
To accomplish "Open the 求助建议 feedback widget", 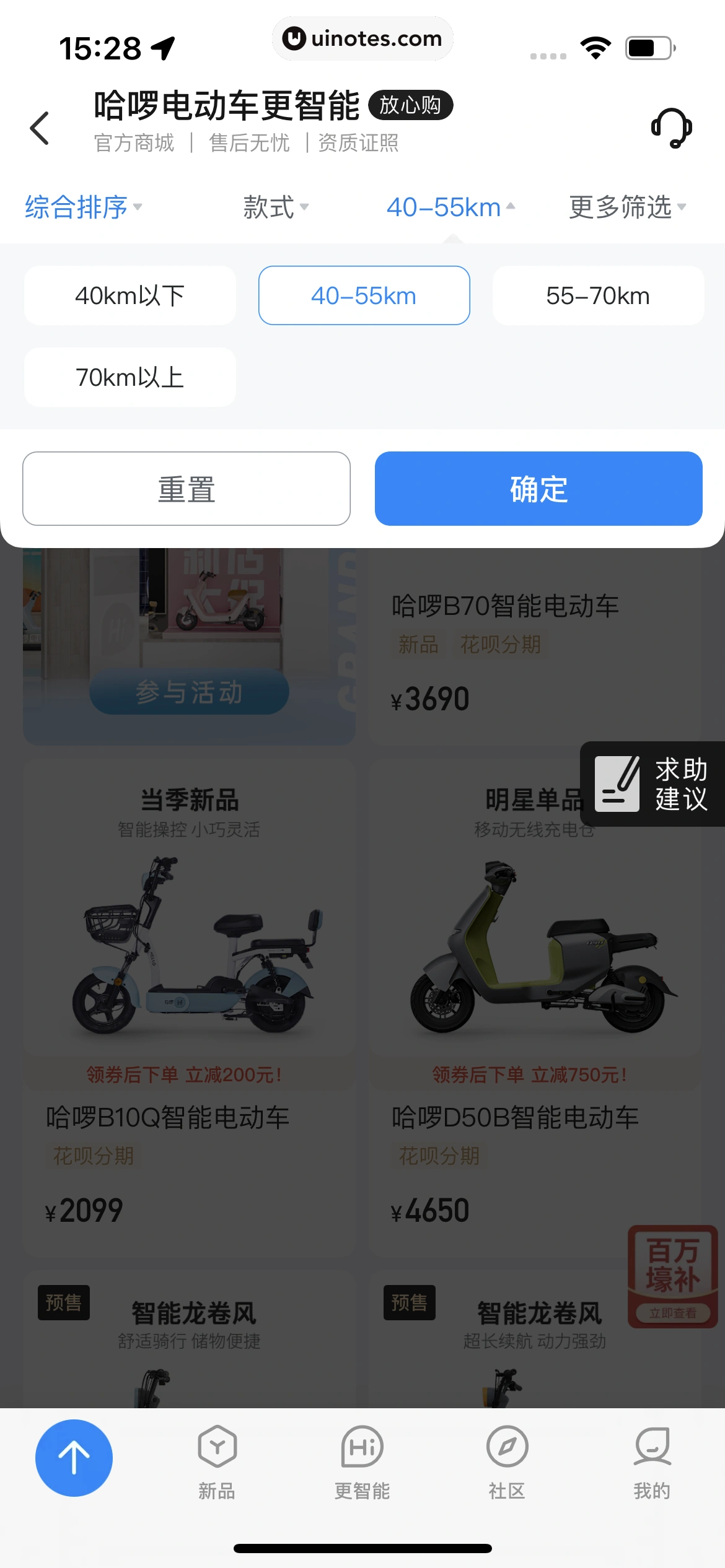I will point(652,784).
